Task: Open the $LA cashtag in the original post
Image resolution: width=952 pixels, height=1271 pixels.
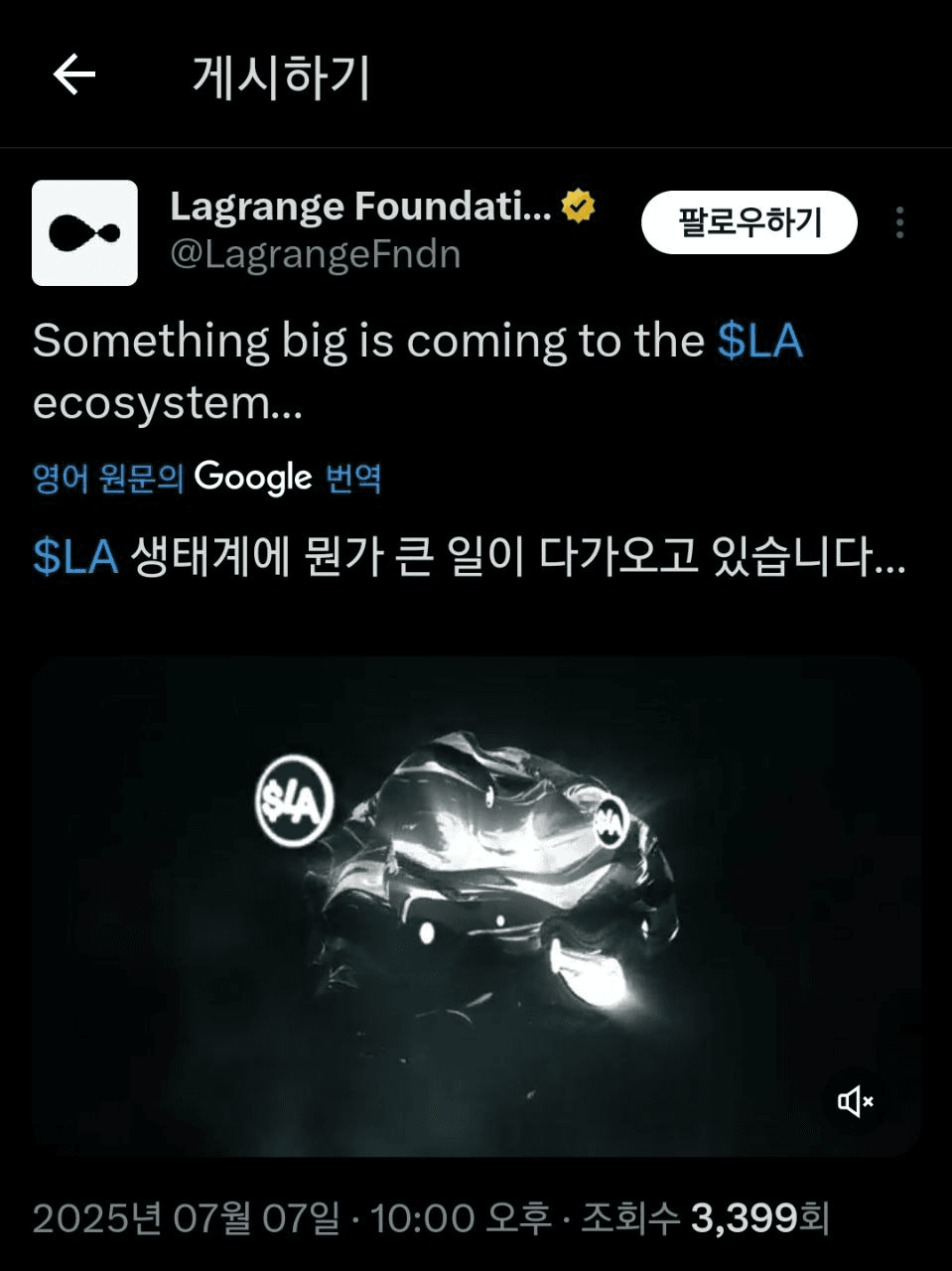Action: [759, 341]
